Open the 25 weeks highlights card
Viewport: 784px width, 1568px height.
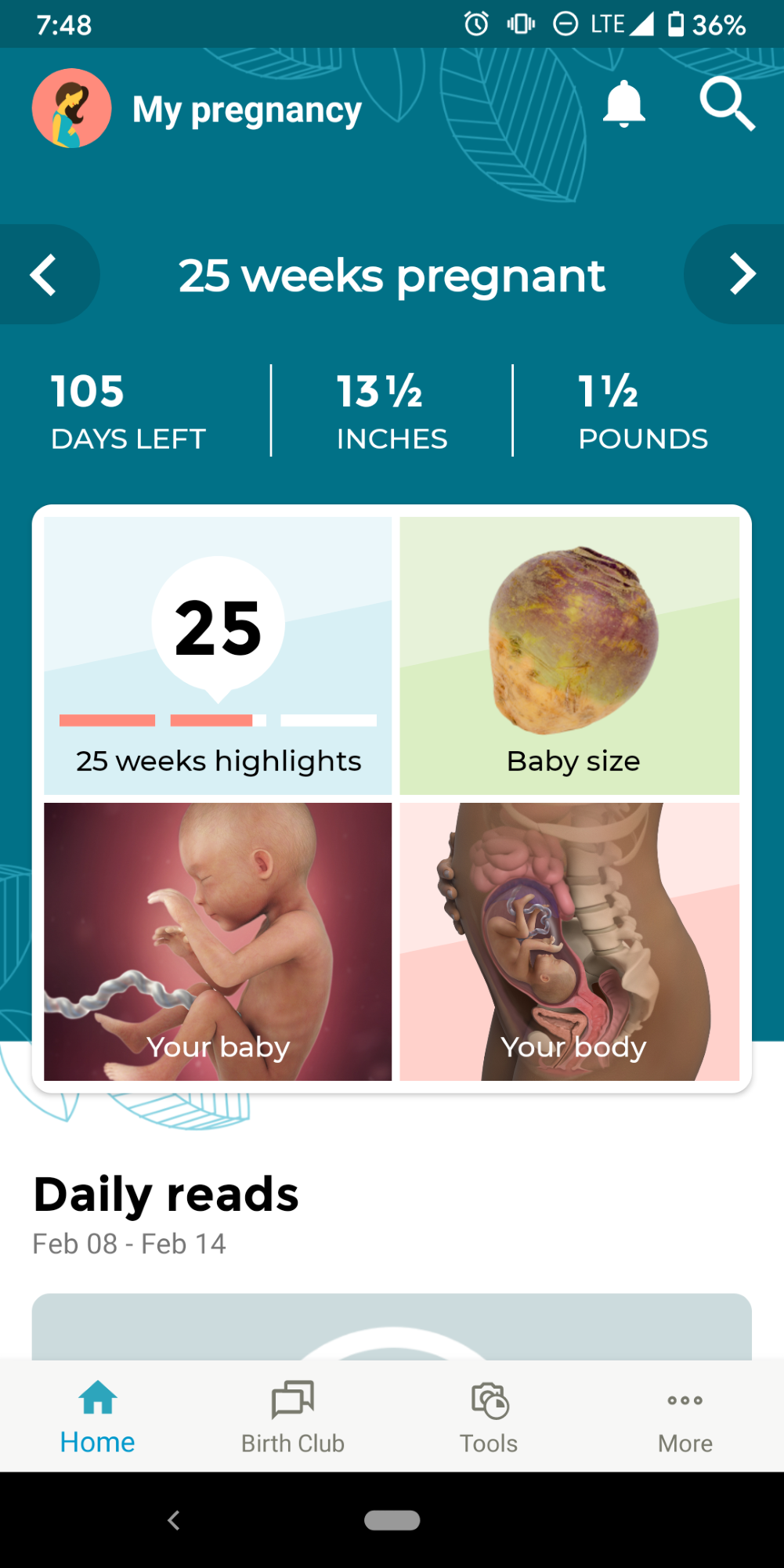(218, 656)
